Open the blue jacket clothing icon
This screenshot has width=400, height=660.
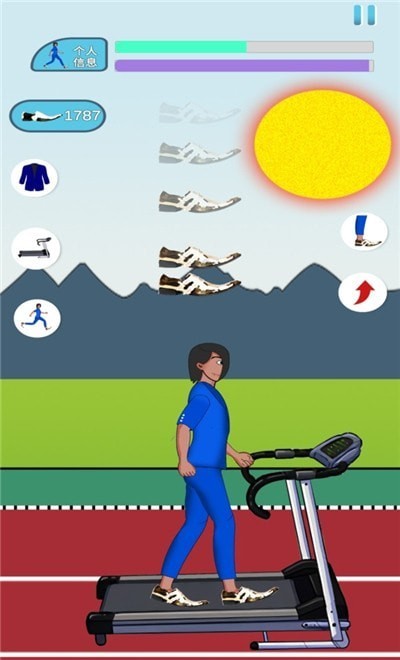[x=34, y=178]
